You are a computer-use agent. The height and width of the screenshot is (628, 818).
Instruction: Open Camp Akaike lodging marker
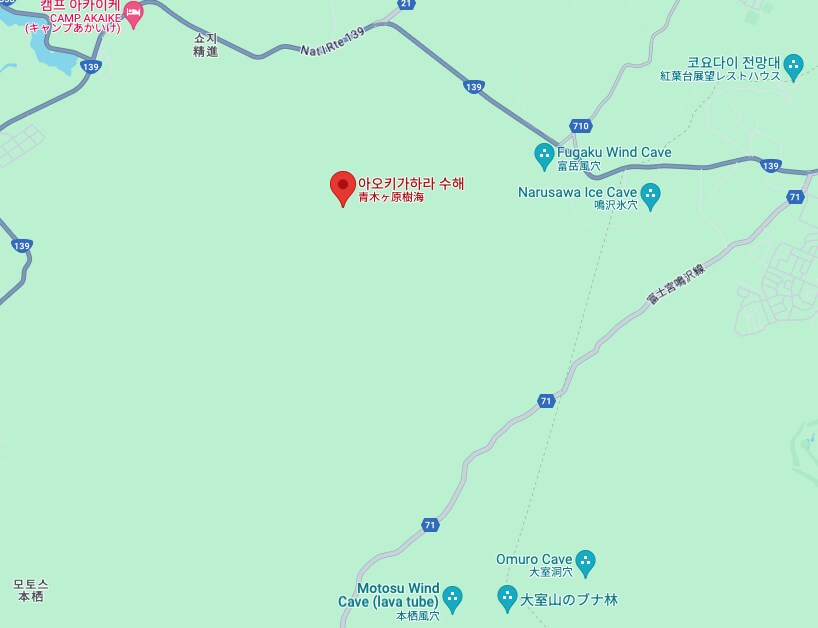[133, 14]
